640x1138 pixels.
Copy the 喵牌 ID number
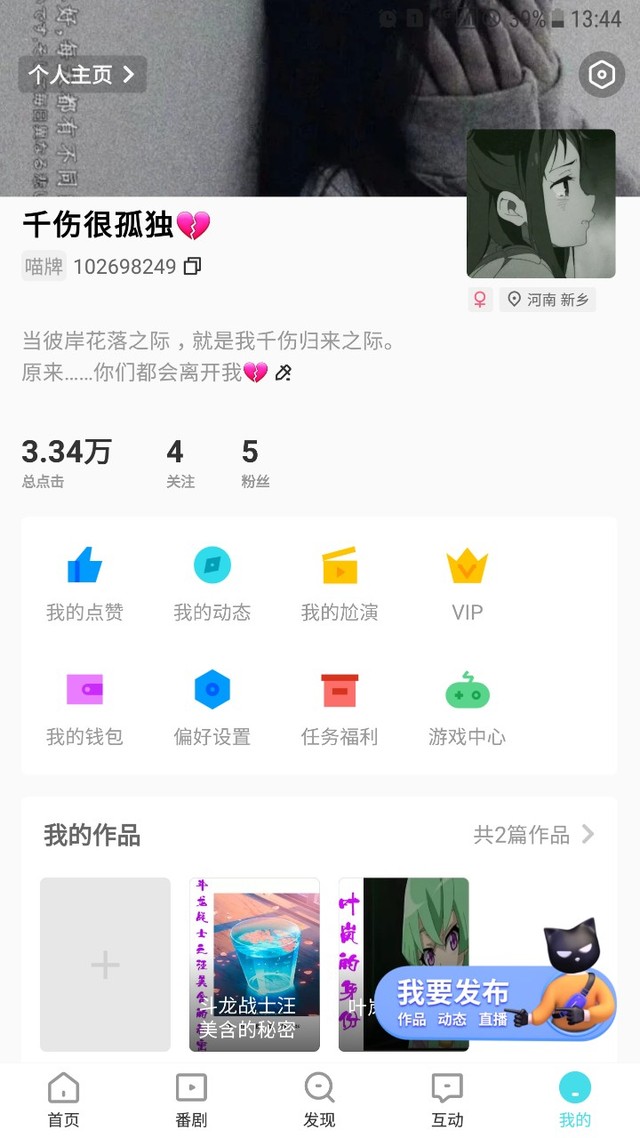(x=193, y=266)
